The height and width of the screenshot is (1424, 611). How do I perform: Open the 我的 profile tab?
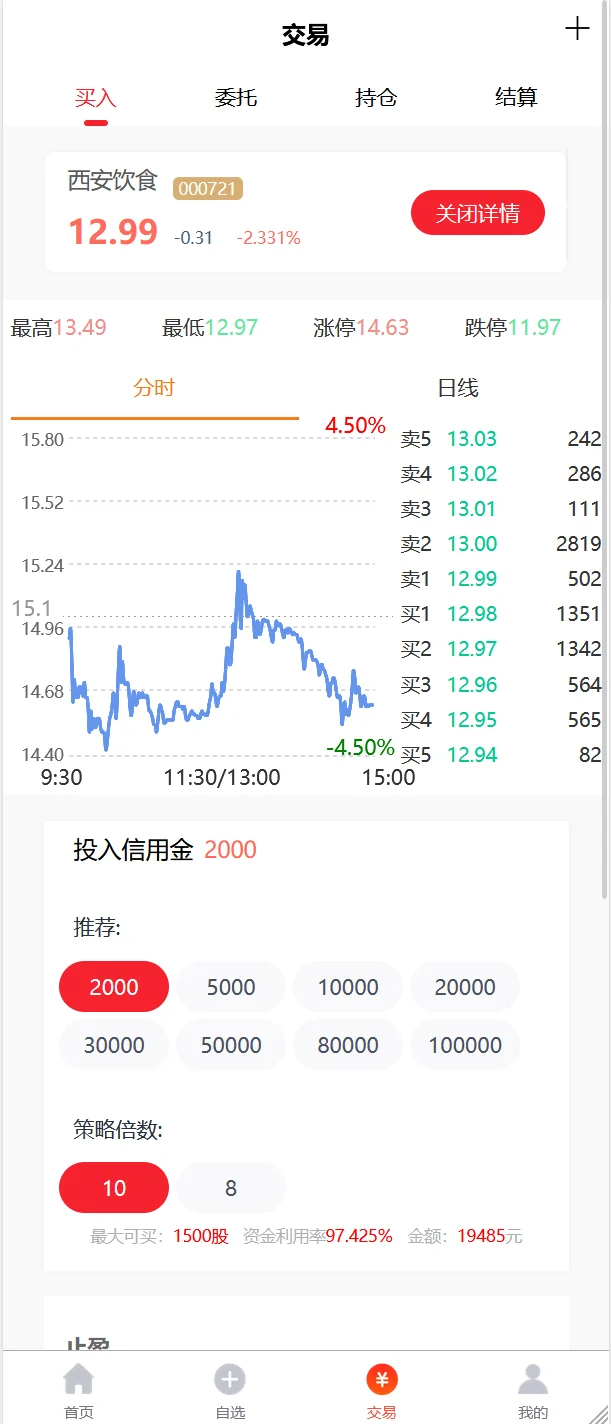(x=533, y=1390)
